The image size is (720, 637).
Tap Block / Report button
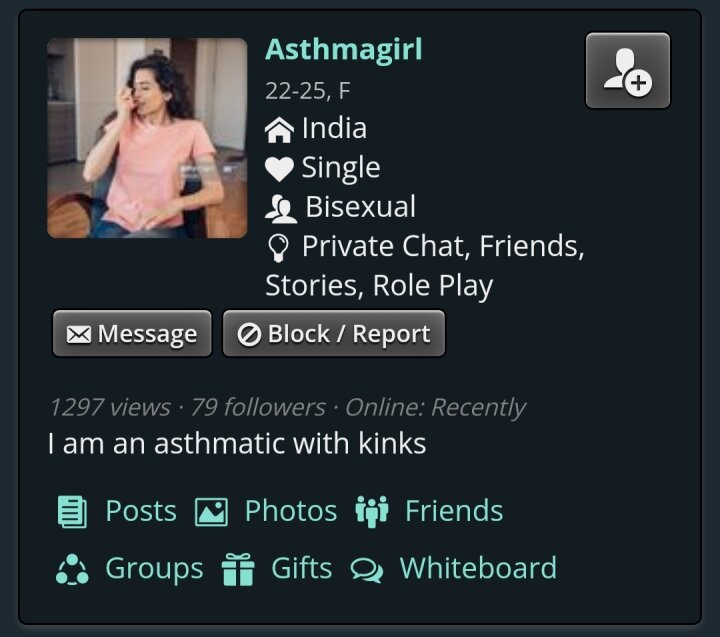pos(334,334)
